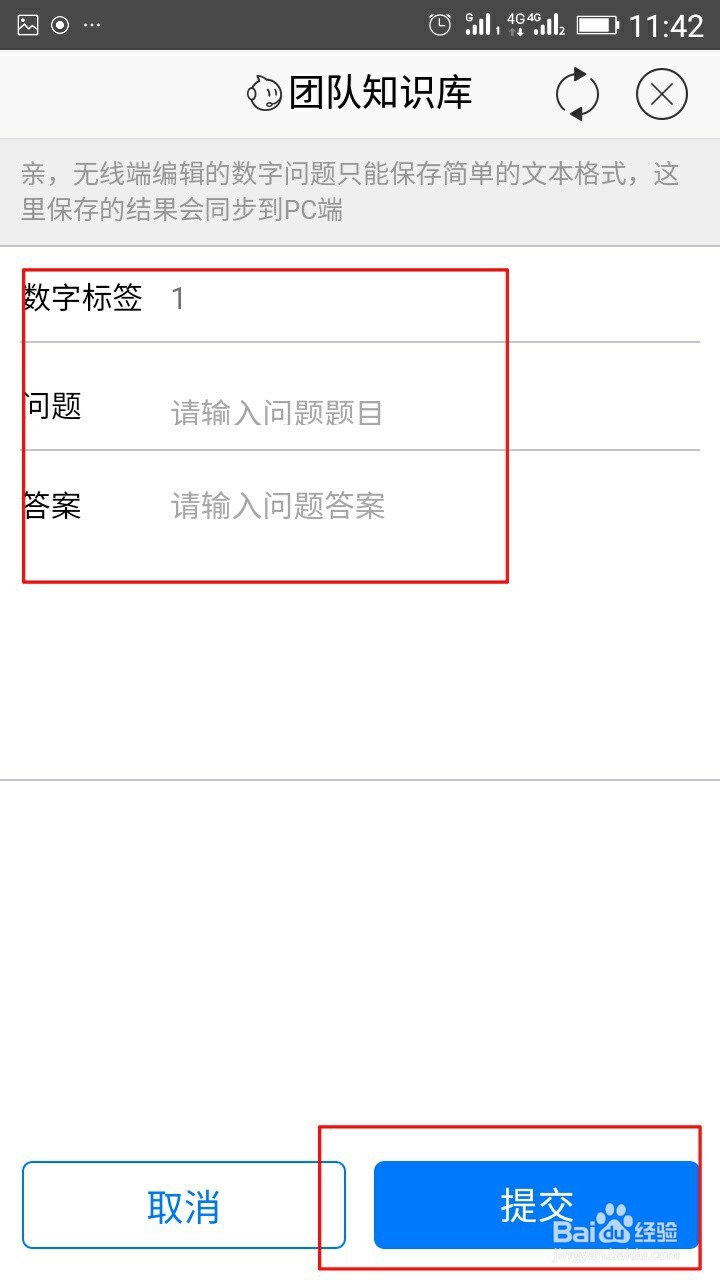Tap the knowledge base mascot icon in title bar
The width and height of the screenshot is (720, 1280).
click(x=264, y=91)
